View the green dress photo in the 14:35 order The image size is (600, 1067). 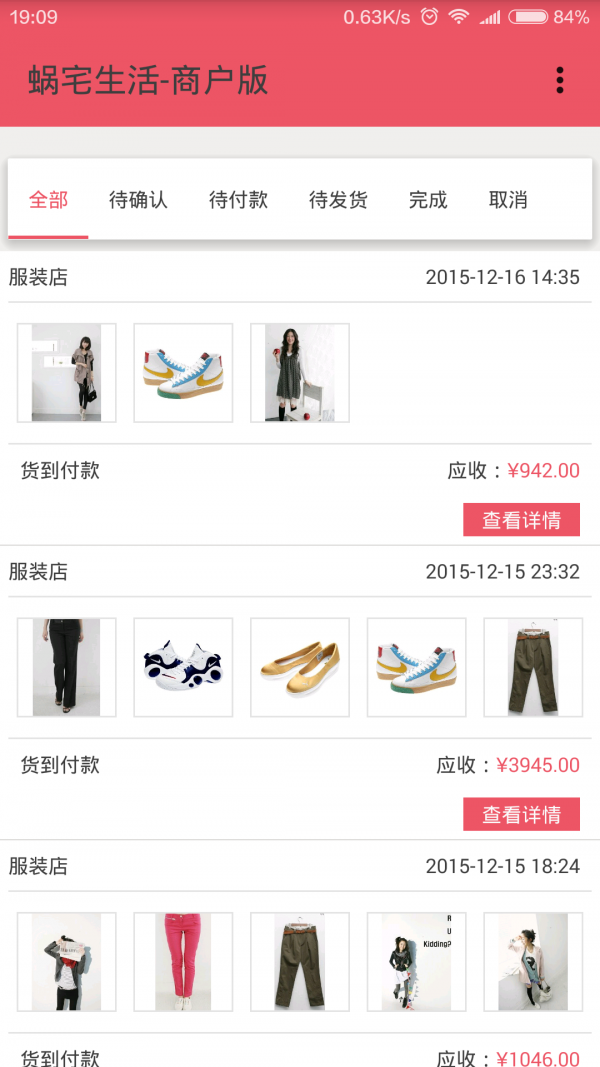click(300, 373)
